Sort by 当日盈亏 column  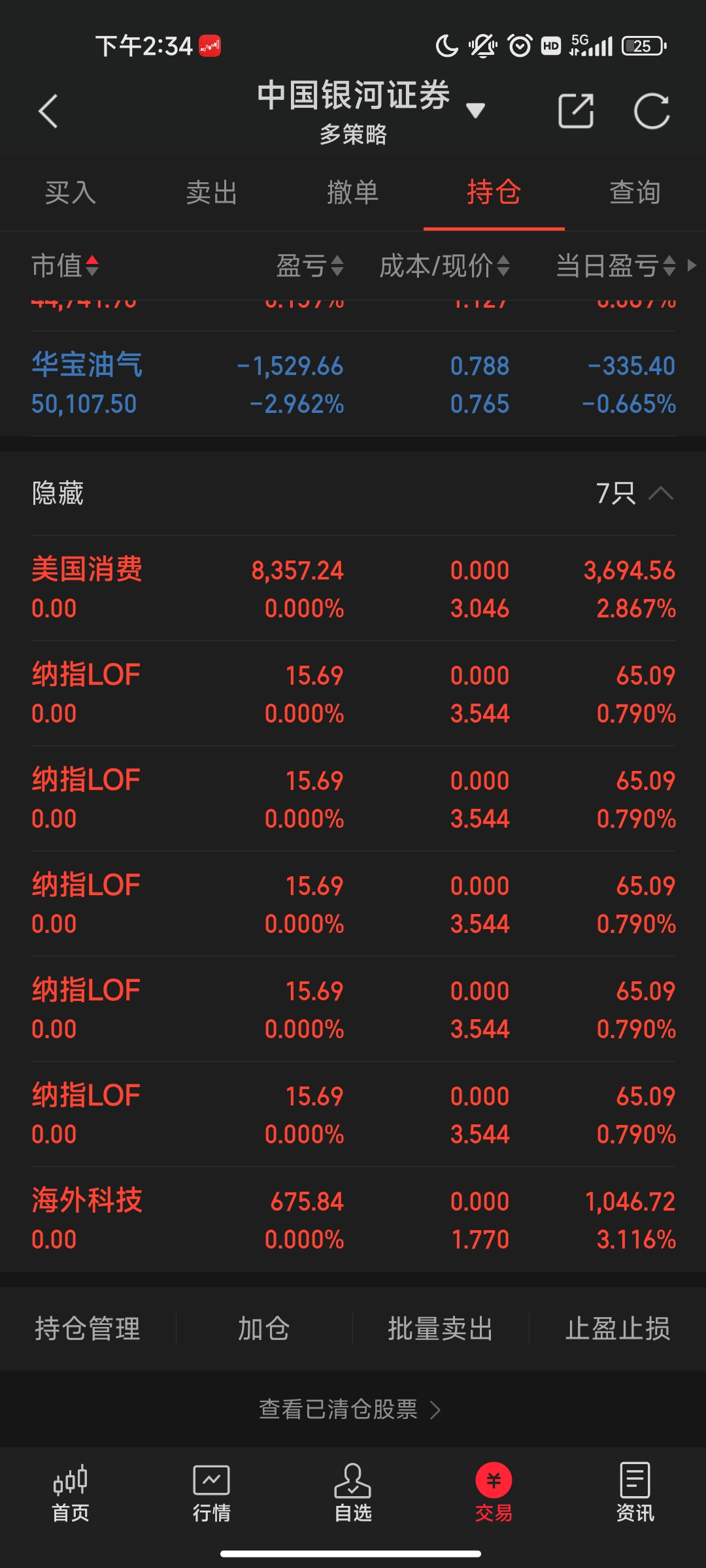point(616,266)
